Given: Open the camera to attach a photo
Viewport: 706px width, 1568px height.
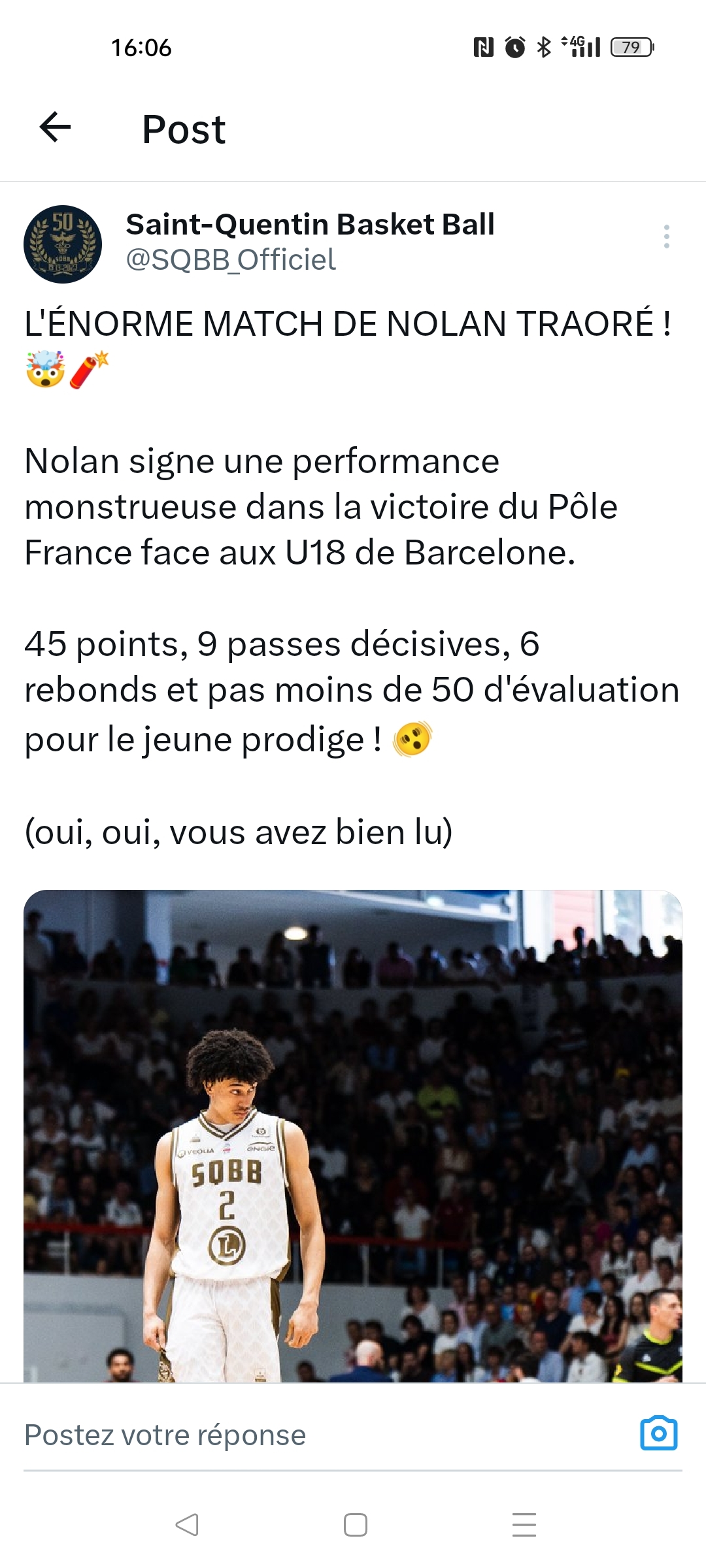Looking at the screenshot, I should pyautogui.click(x=658, y=1433).
